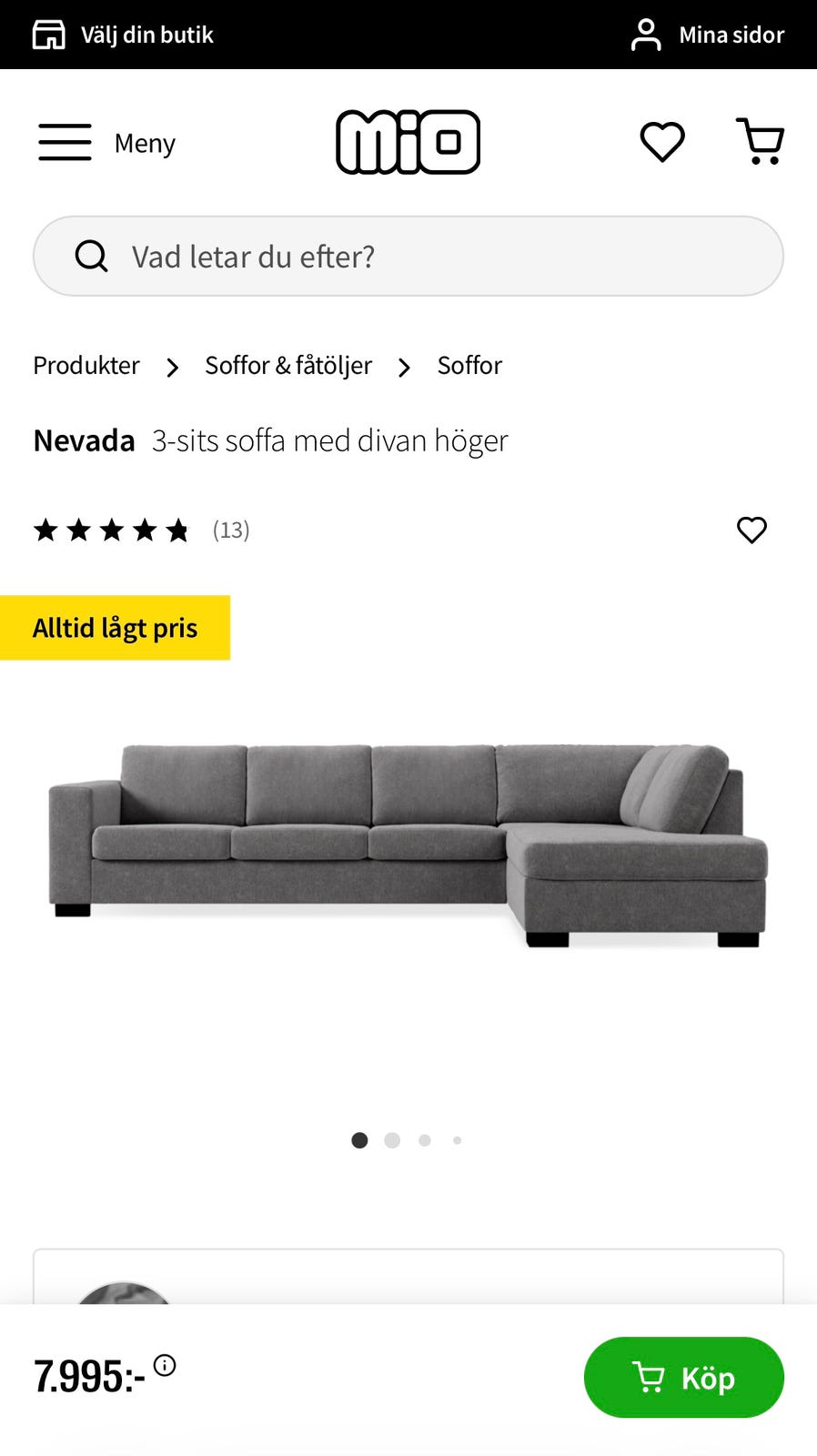Click the Mio logo to go home

point(408,141)
